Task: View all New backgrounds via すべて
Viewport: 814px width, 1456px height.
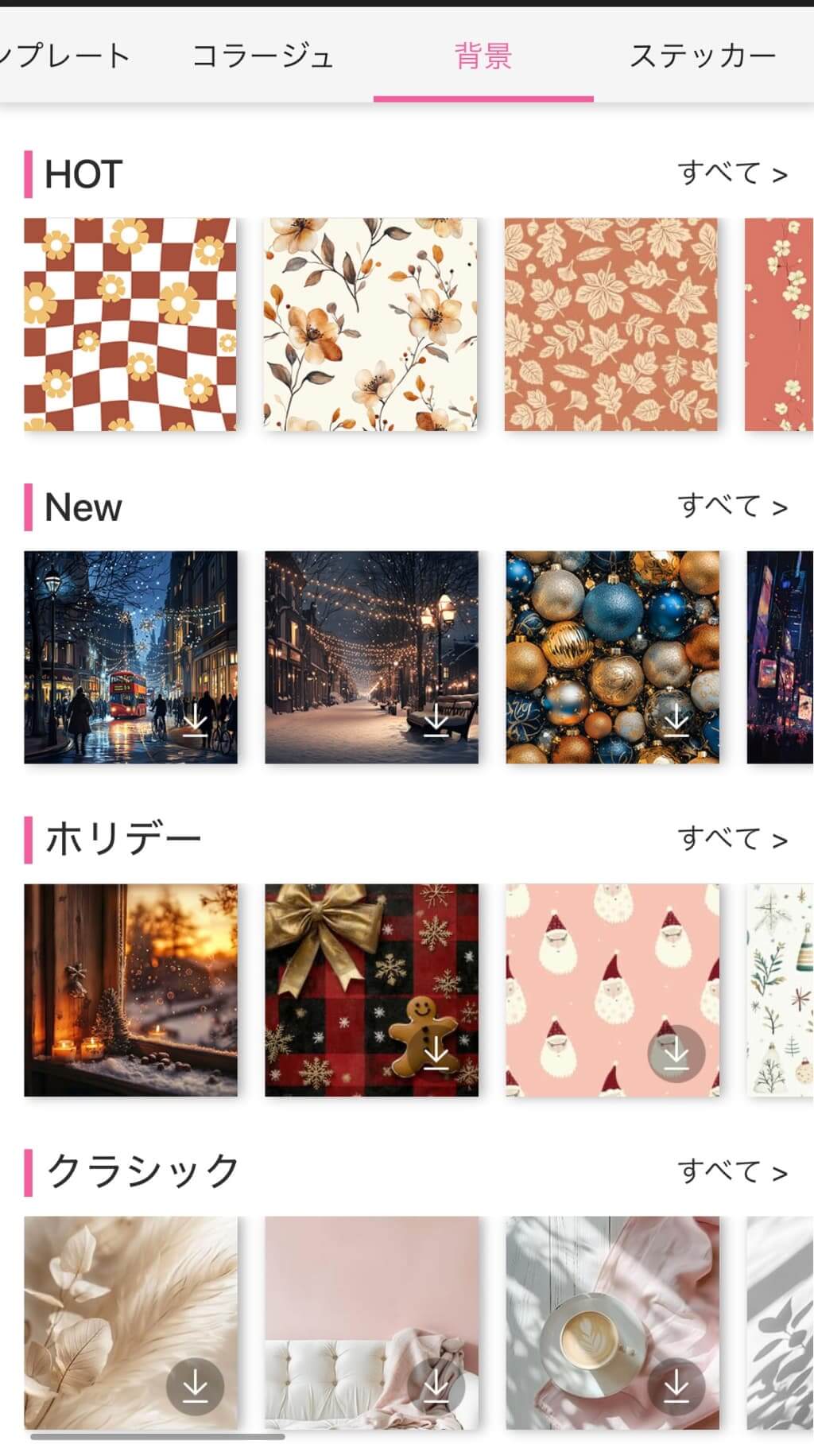Action: (732, 507)
